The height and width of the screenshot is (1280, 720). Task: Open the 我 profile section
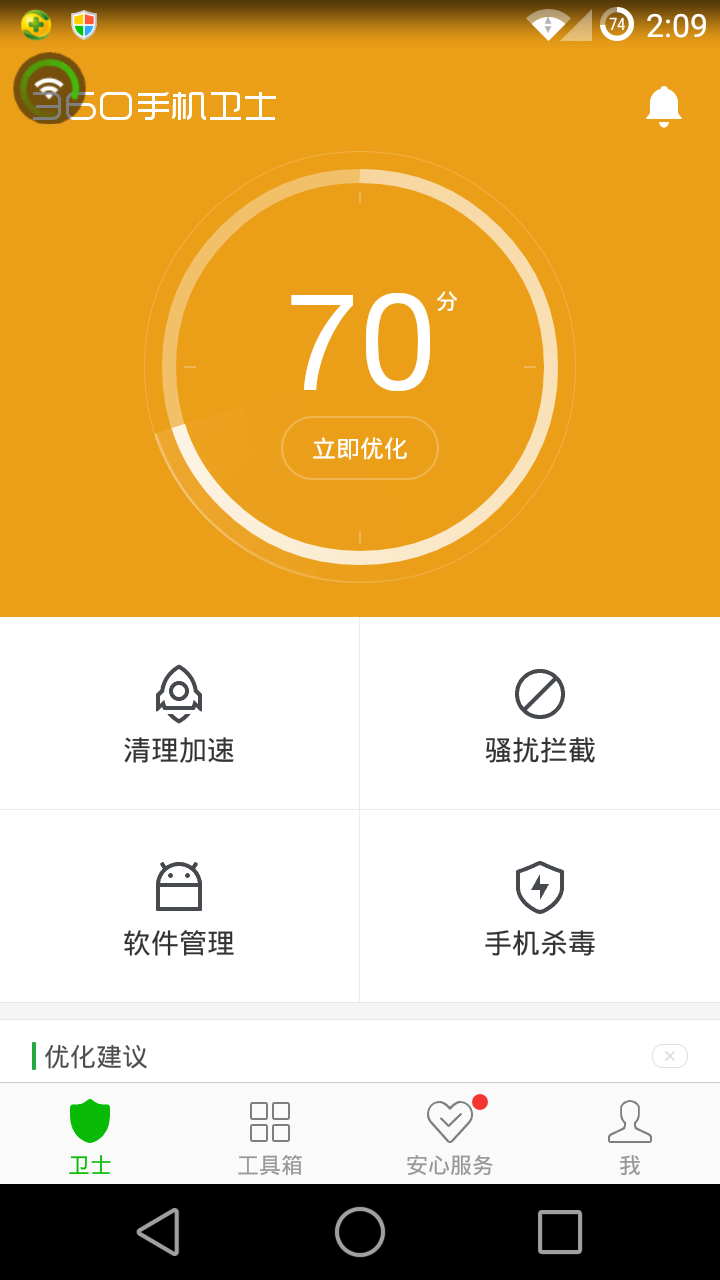tap(629, 1135)
